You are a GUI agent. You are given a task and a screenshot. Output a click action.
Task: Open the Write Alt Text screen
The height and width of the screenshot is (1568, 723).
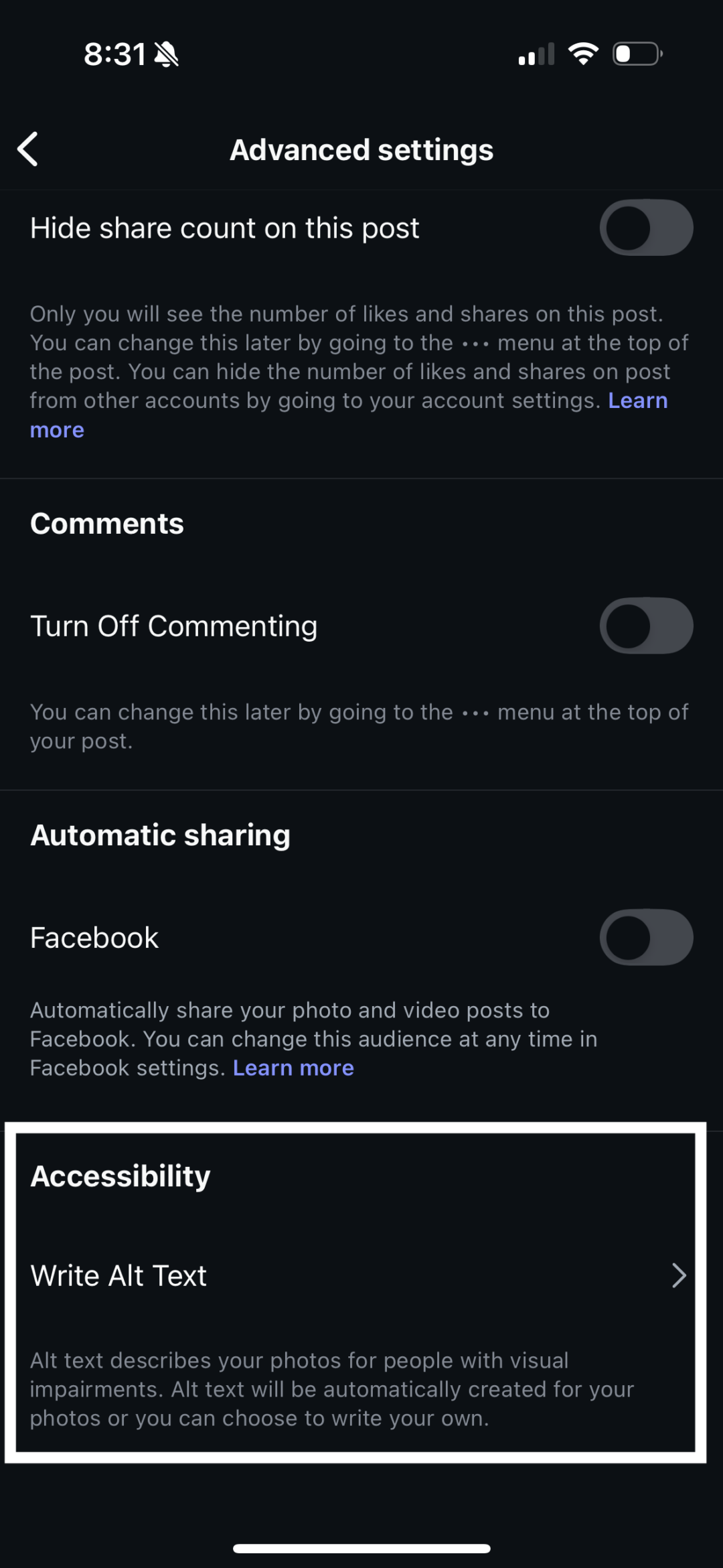(x=118, y=1275)
